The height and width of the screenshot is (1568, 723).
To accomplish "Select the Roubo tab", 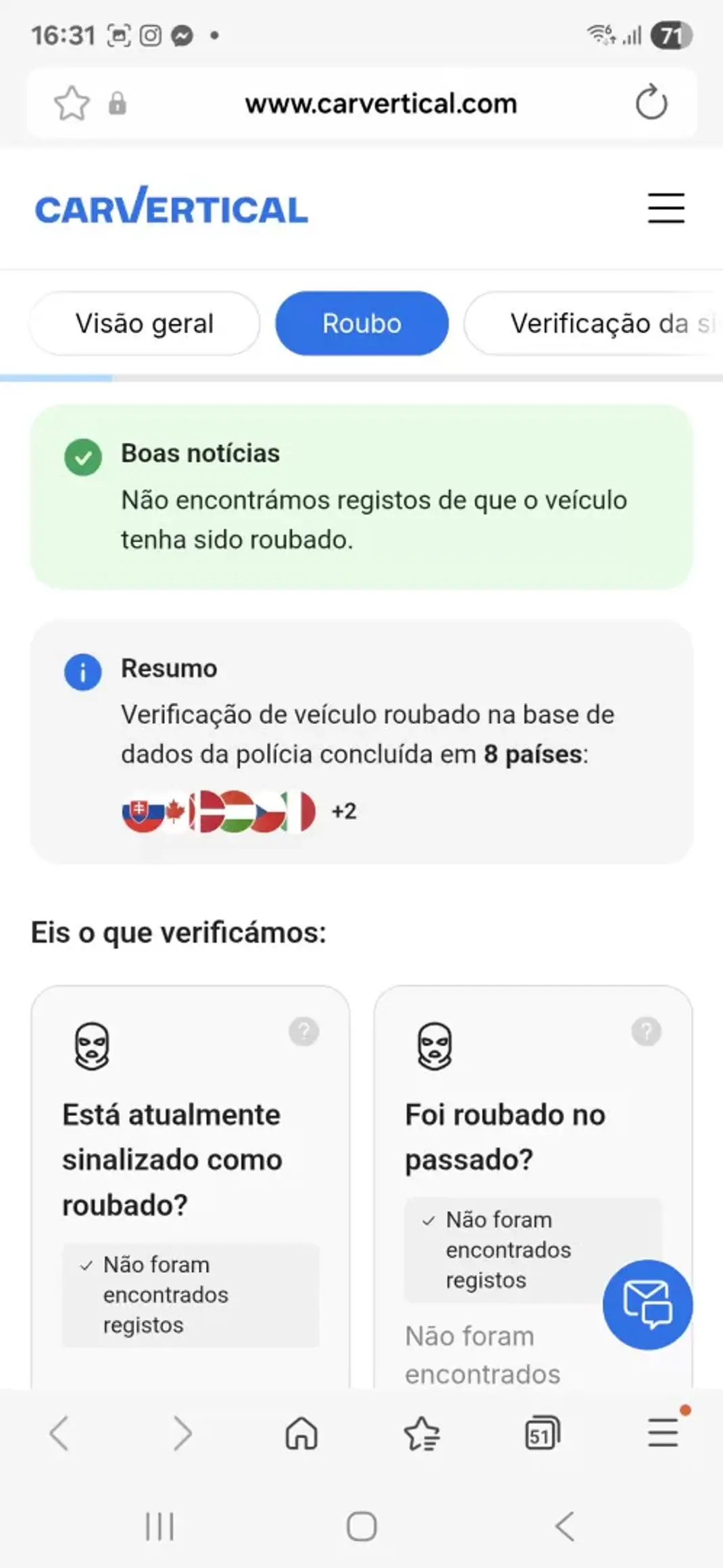I will tap(361, 324).
